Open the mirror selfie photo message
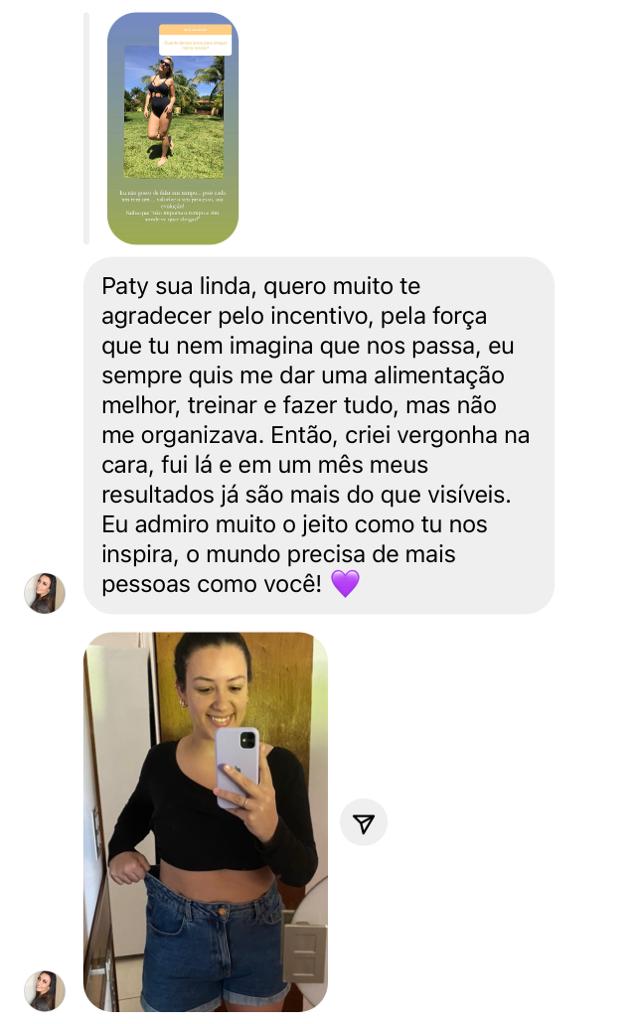Screen dimensions: 638x1024 205,820
